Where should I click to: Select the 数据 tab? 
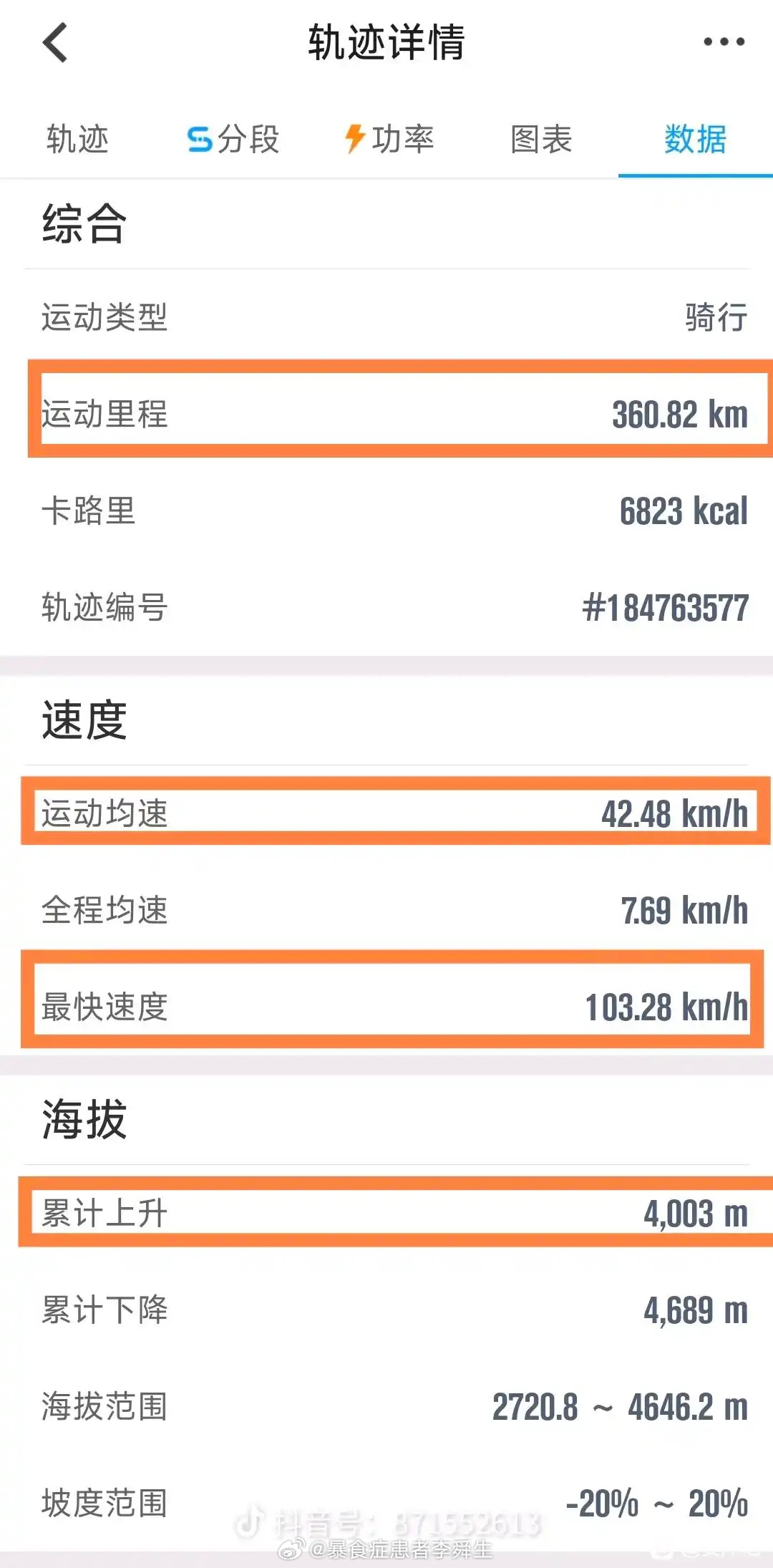tap(695, 139)
